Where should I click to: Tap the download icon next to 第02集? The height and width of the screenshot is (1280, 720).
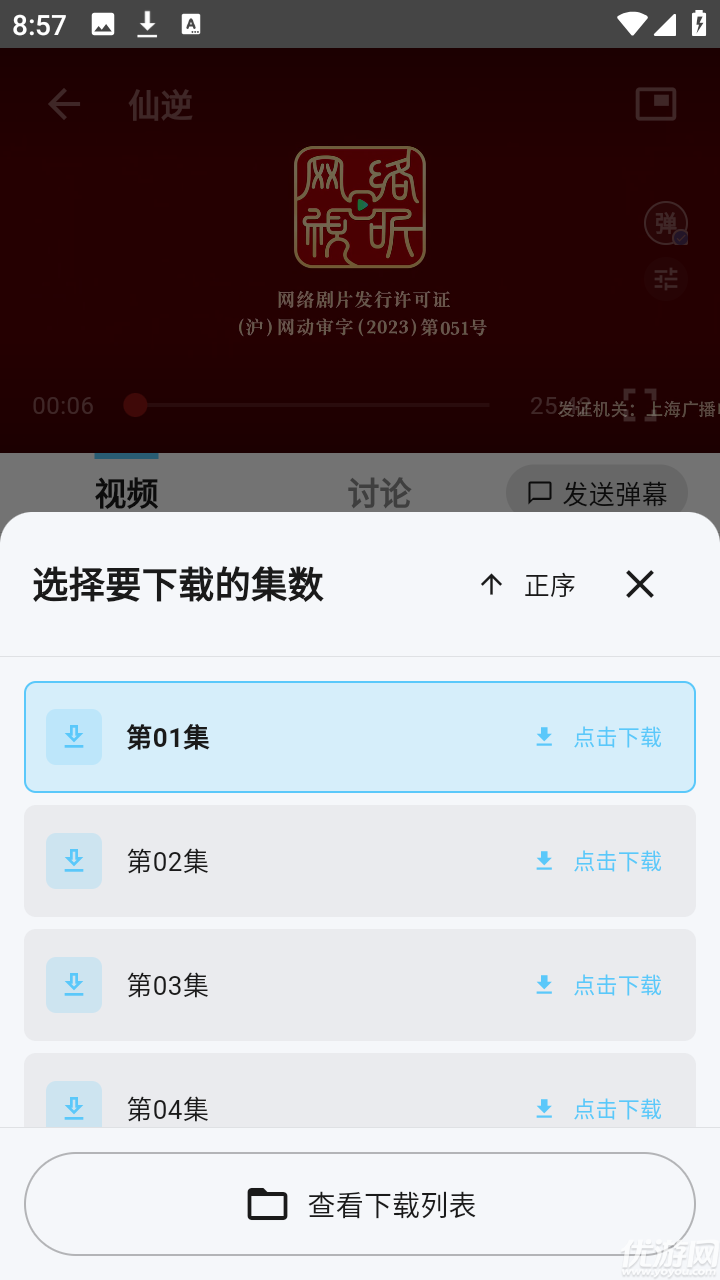point(73,861)
